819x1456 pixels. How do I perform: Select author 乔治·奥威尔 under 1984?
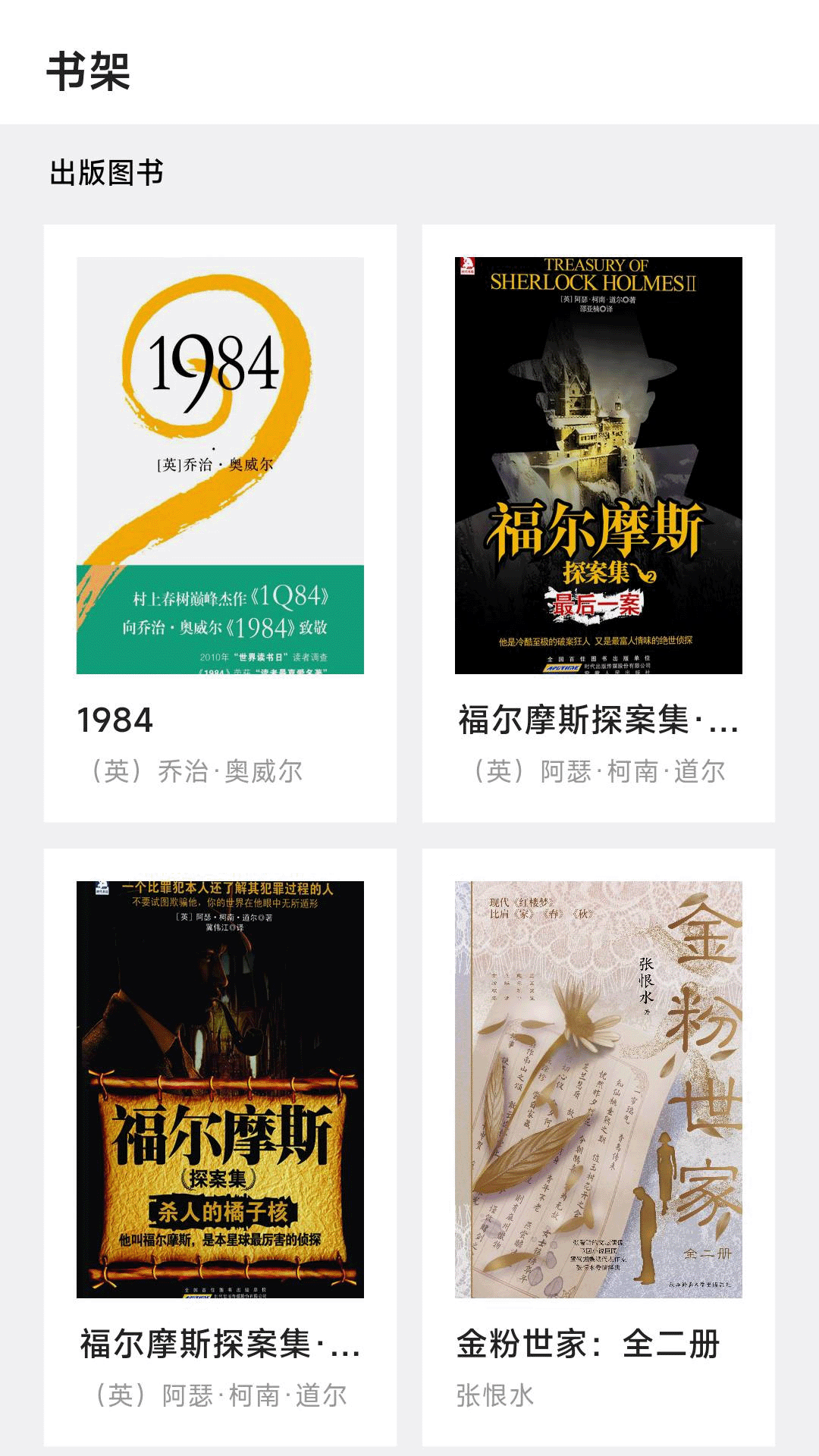pos(193,771)
